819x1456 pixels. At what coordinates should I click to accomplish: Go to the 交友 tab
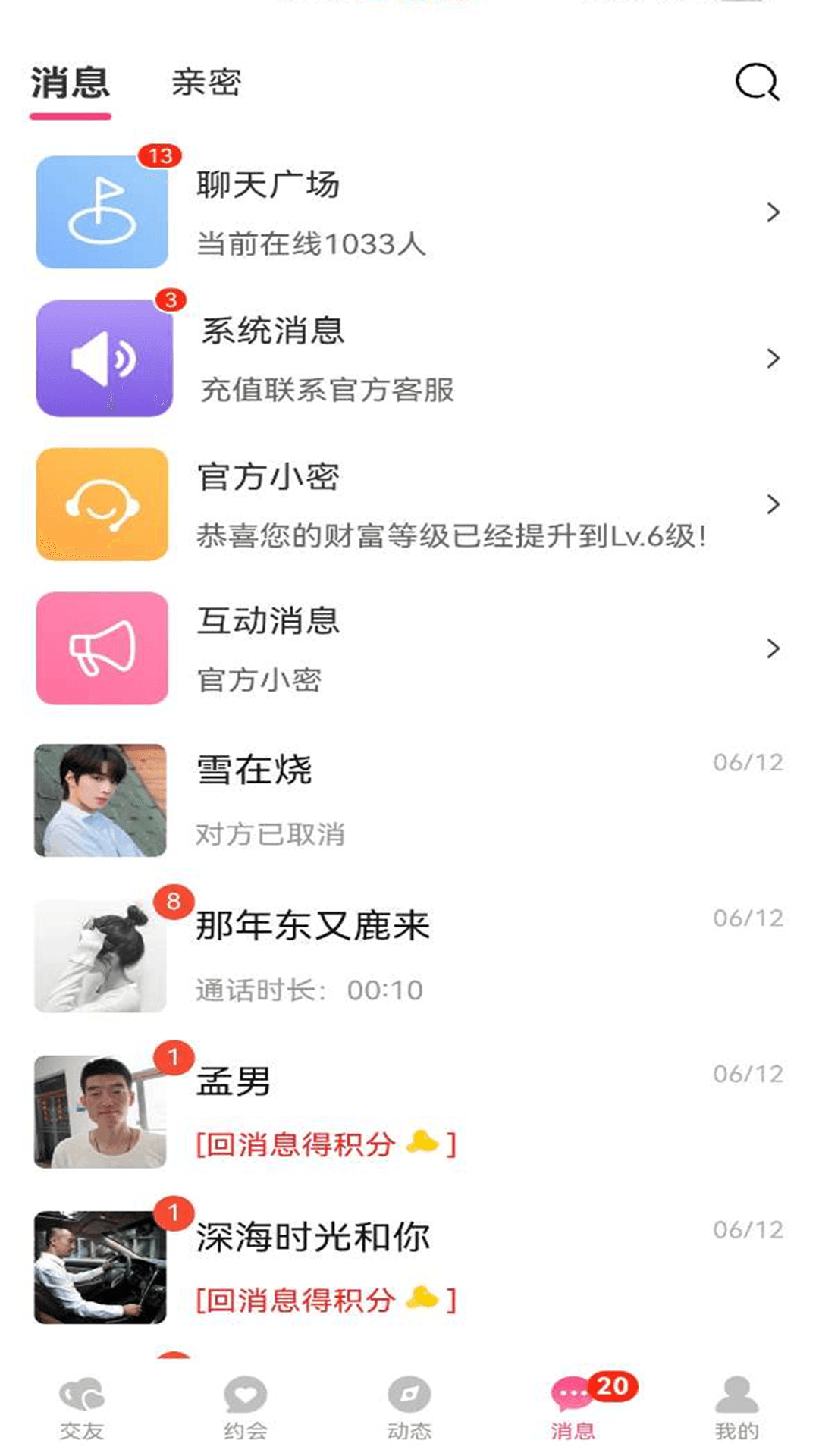(82, 1409)
